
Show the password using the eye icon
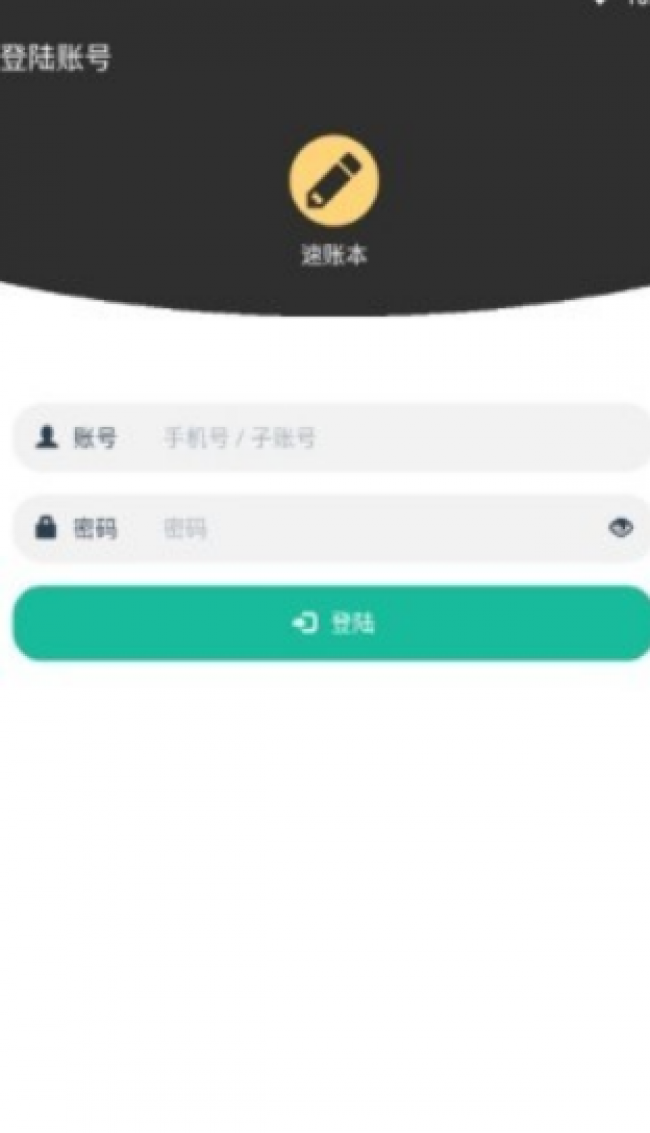tap(621, 528)
